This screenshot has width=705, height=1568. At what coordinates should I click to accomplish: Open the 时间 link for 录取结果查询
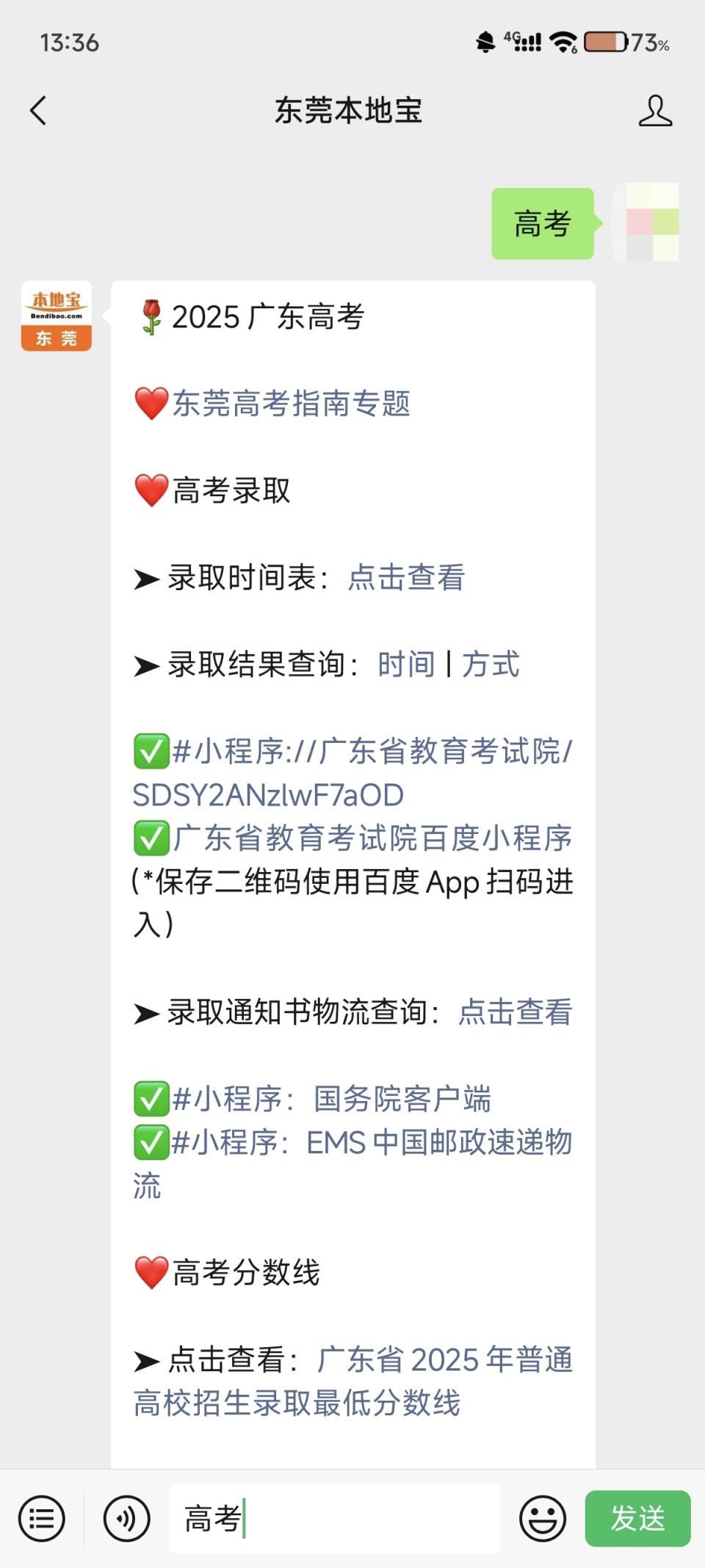tap(406, 664)
